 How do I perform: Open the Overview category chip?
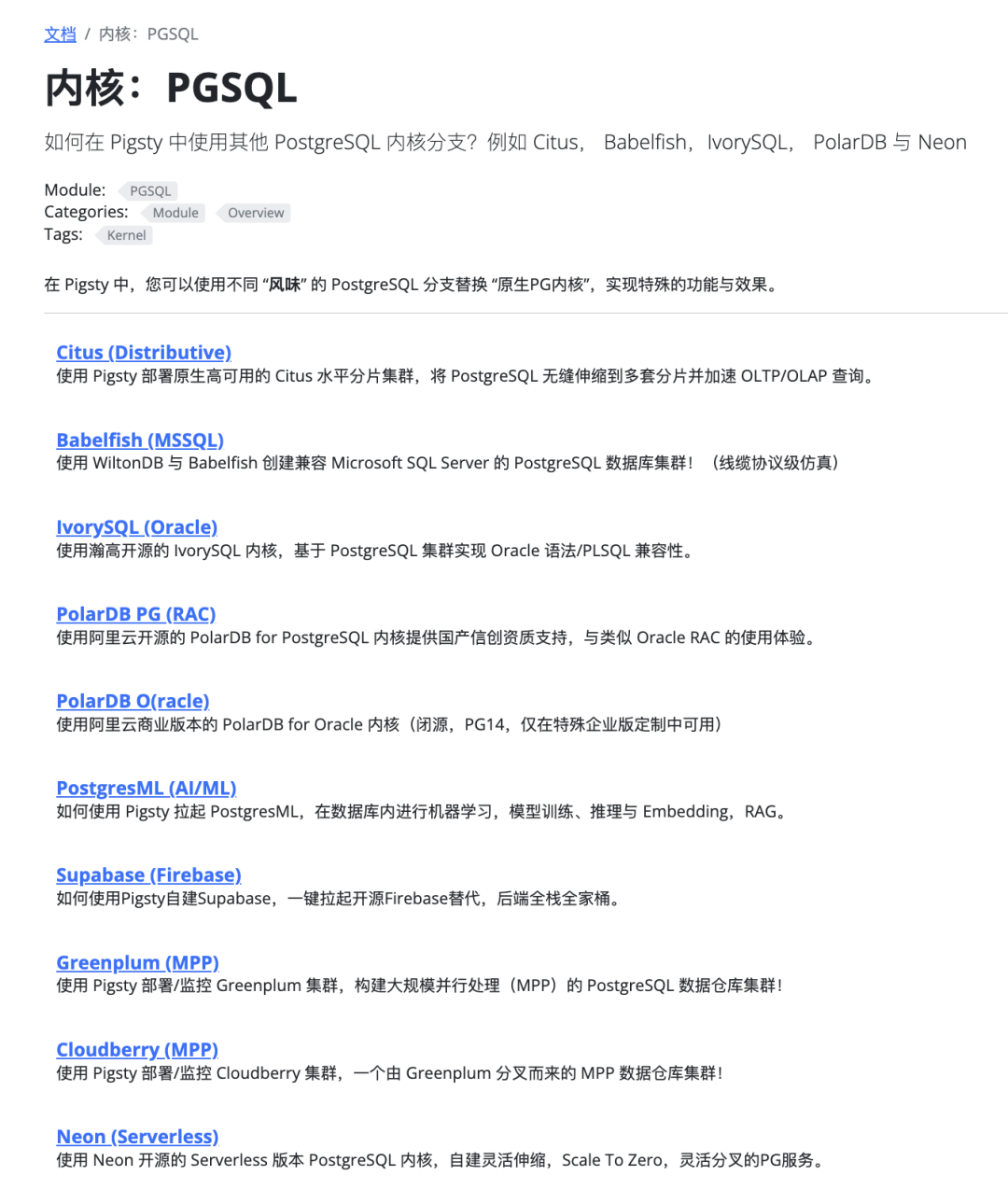coord(255,213)
